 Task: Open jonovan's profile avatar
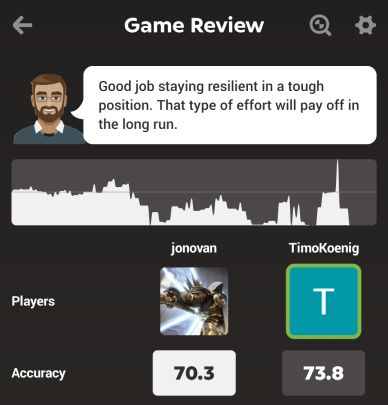tap(194, 301)
